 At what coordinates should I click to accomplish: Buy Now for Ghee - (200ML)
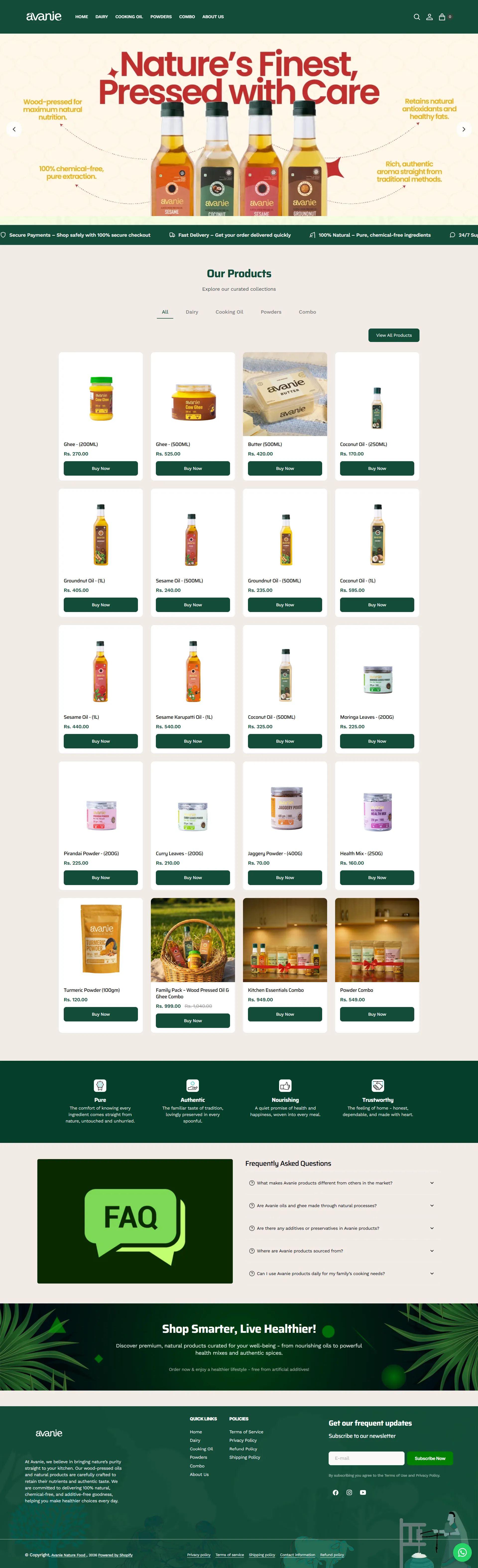pos(101,468)
